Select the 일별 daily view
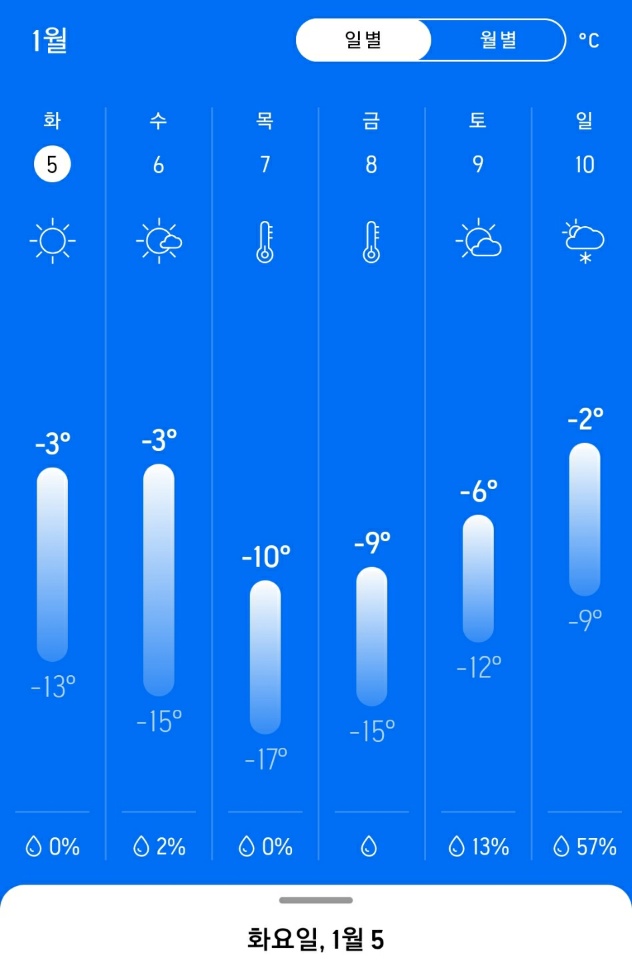Image resolution: width=632 pixels, height=960 pixels. coord(364,41)
